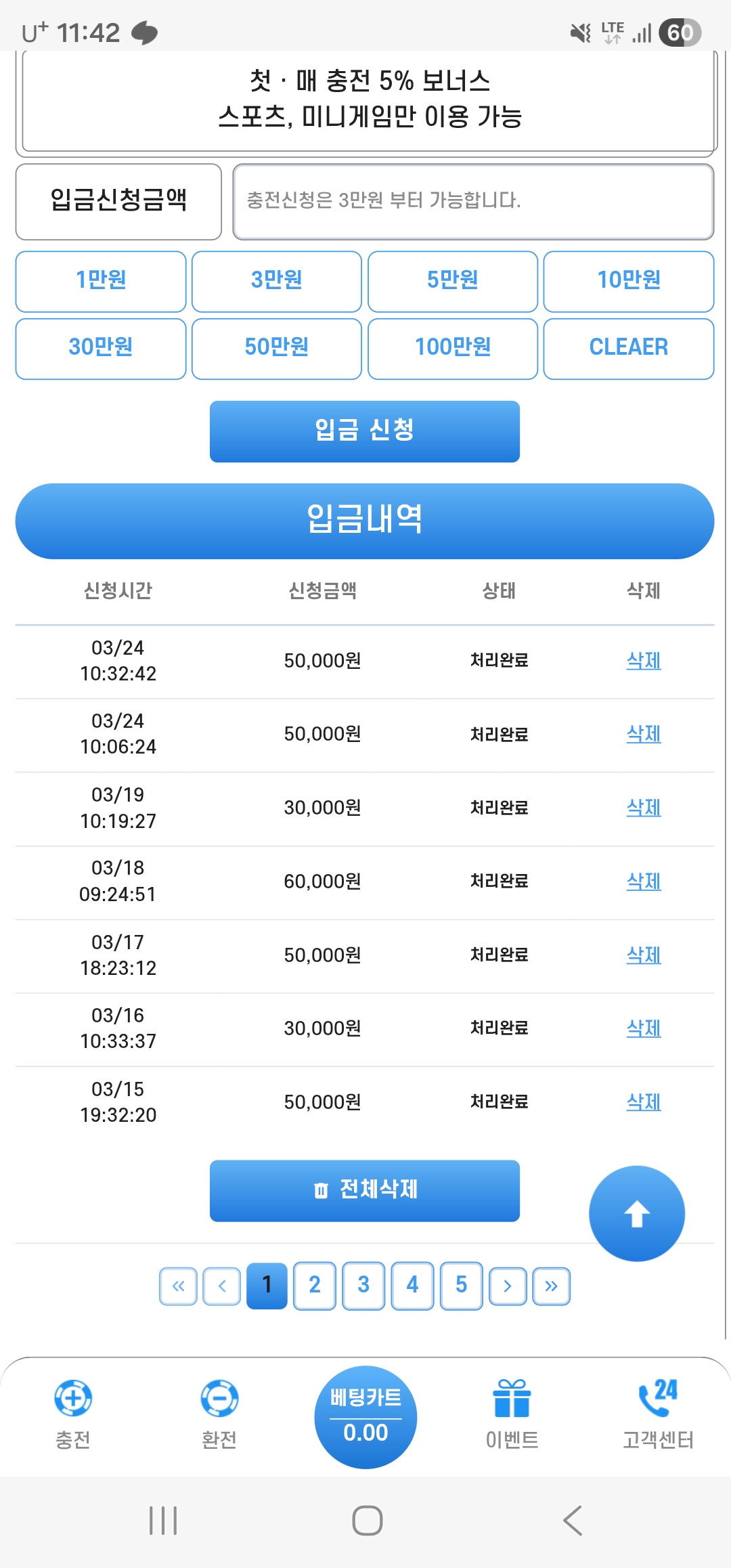Delete the 03/18 09:24:51 deposit record
731x1568 pixels.
coord(643,881)
